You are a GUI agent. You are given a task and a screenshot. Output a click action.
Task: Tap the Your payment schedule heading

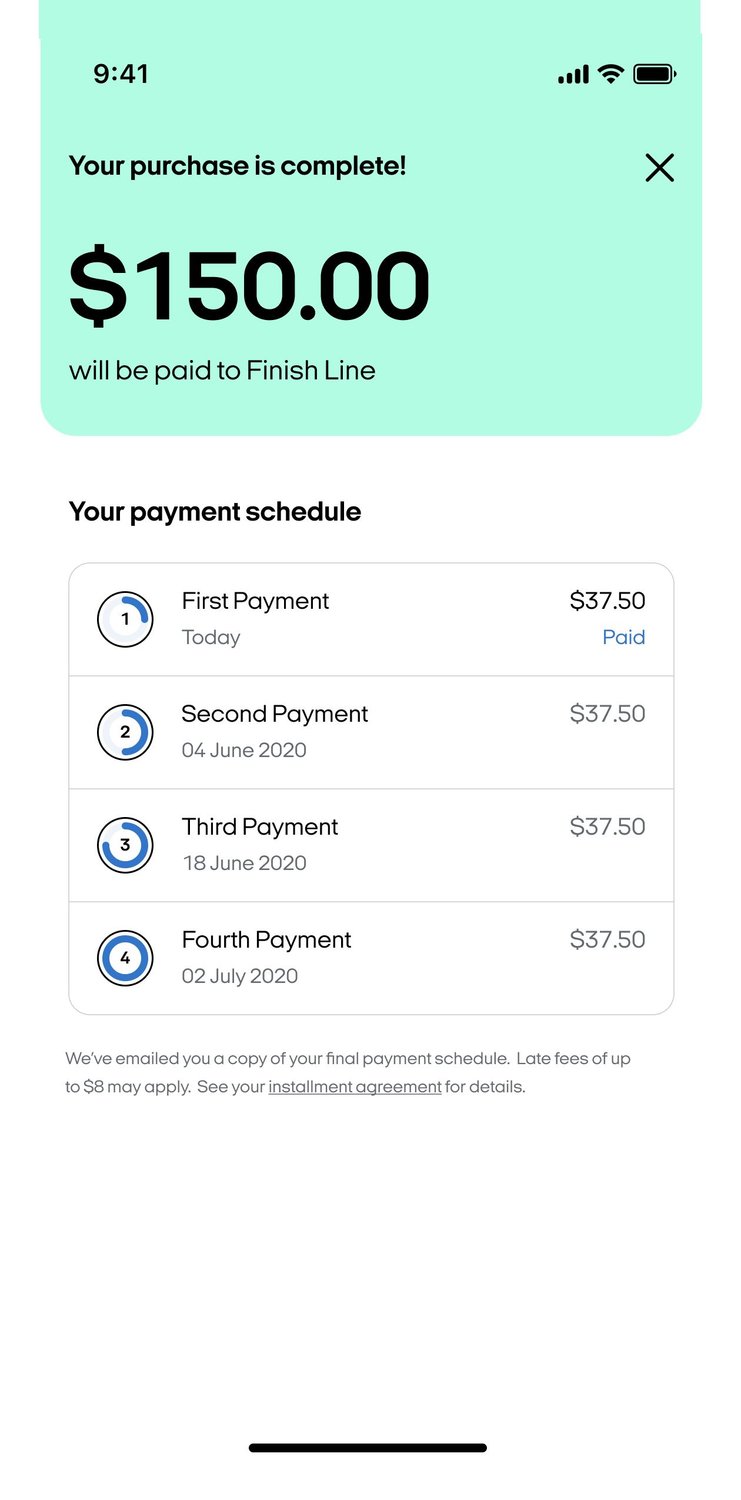point(214,511)
